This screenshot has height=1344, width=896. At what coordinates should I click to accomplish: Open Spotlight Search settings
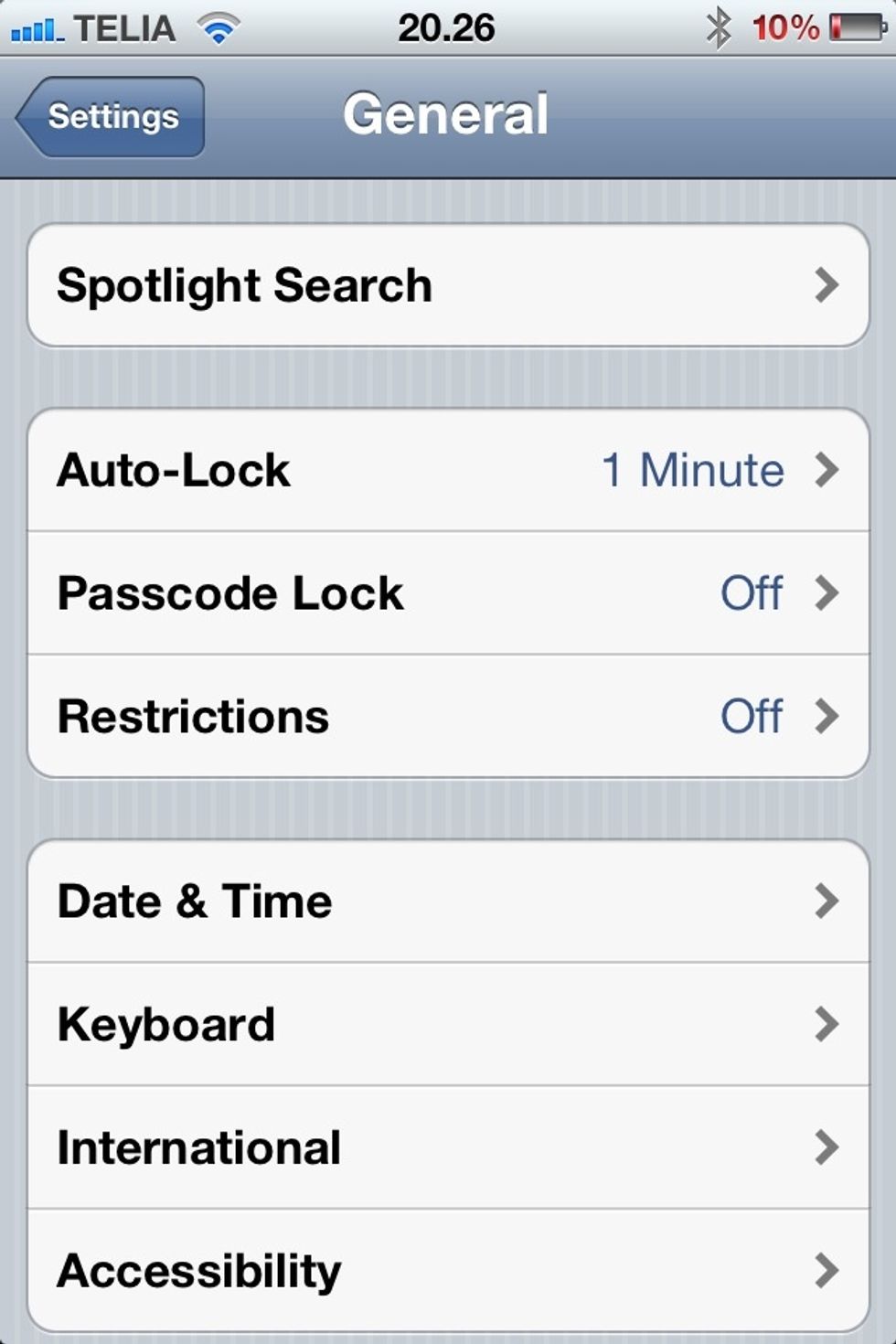[x=448, y=285]
